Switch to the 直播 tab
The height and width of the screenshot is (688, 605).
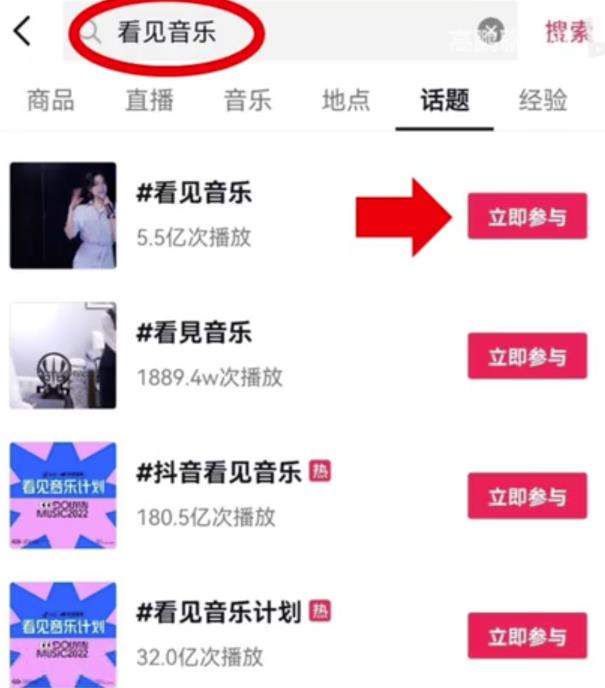click(x=149, y=100)
